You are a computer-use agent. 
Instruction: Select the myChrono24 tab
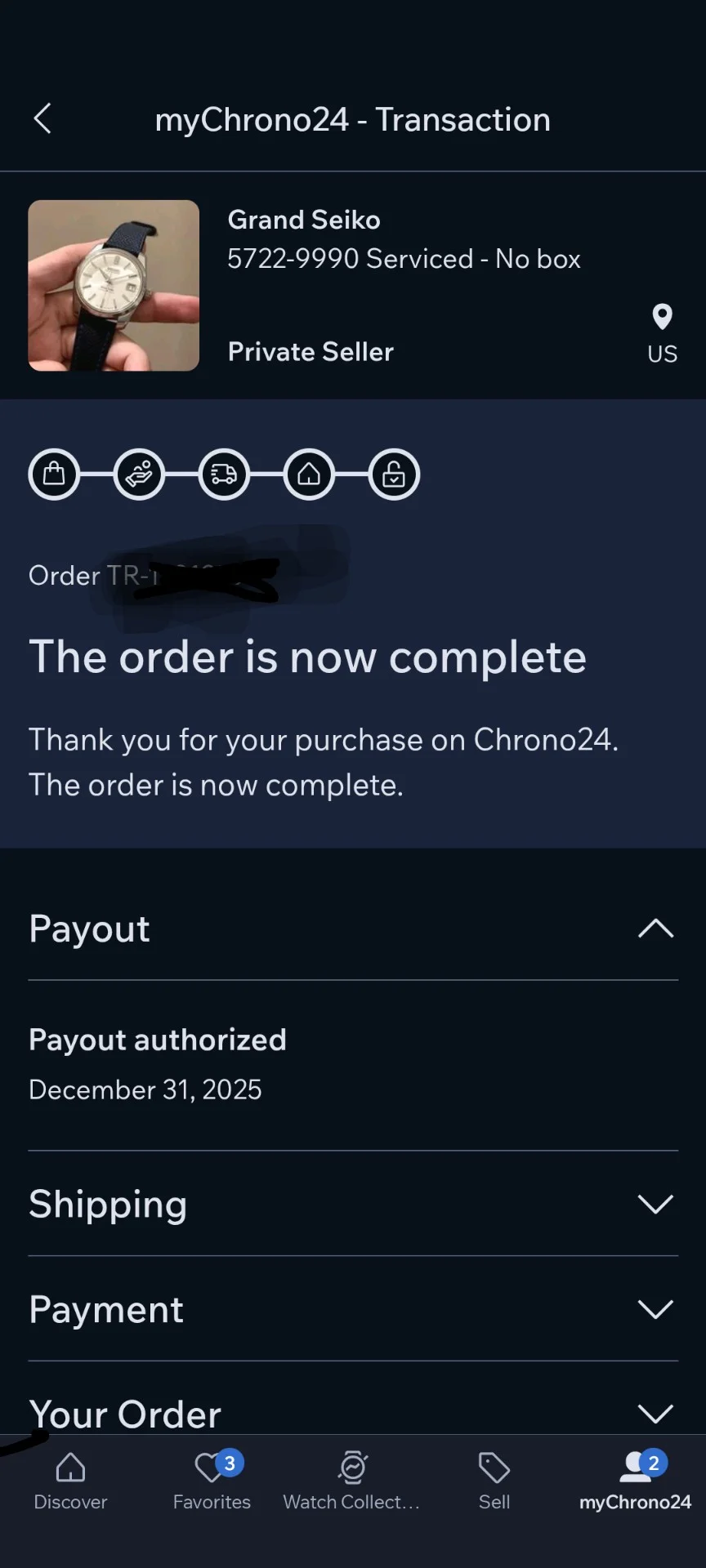(635, 1481)
